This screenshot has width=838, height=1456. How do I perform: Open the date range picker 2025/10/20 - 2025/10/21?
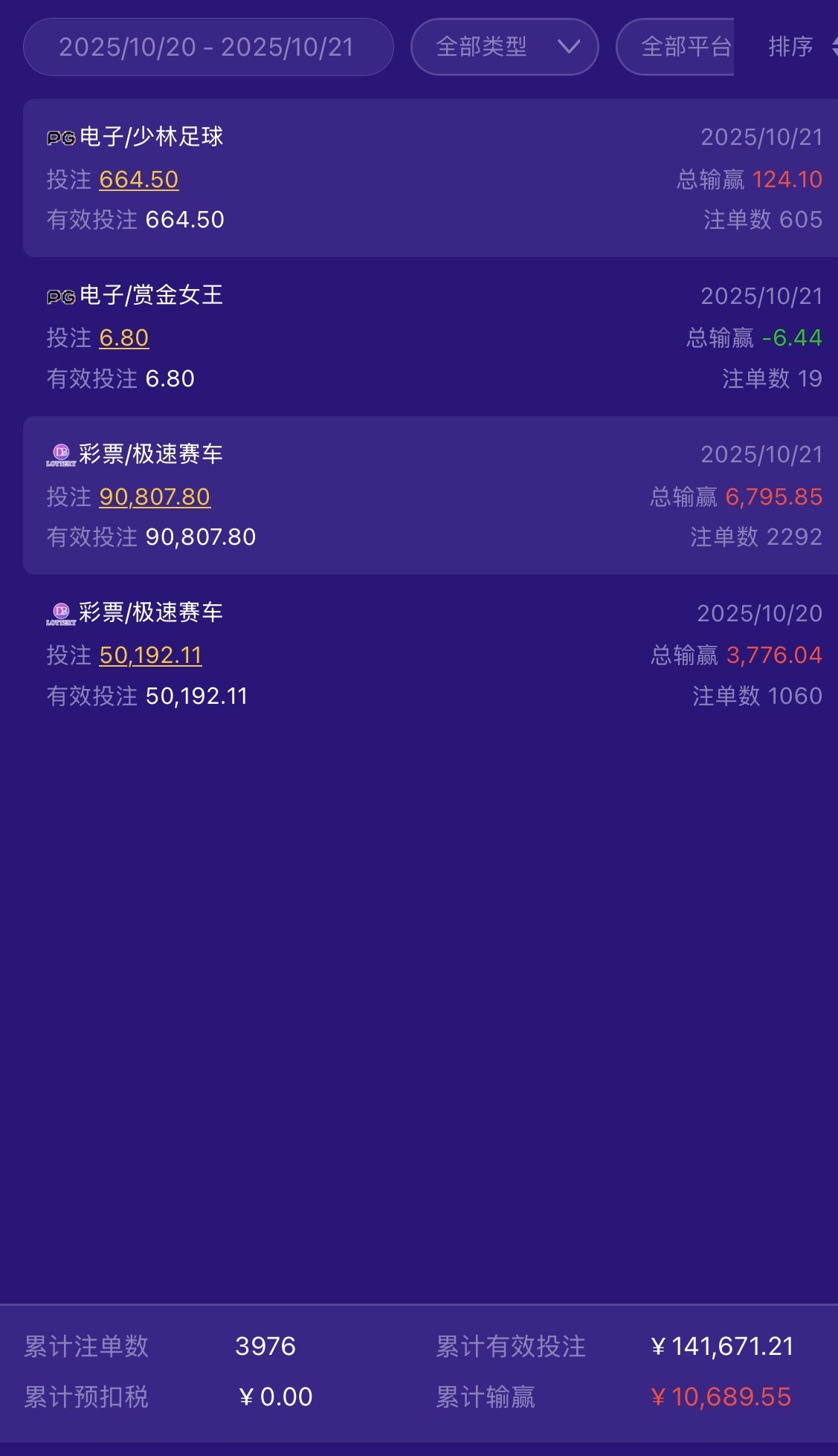207,48
